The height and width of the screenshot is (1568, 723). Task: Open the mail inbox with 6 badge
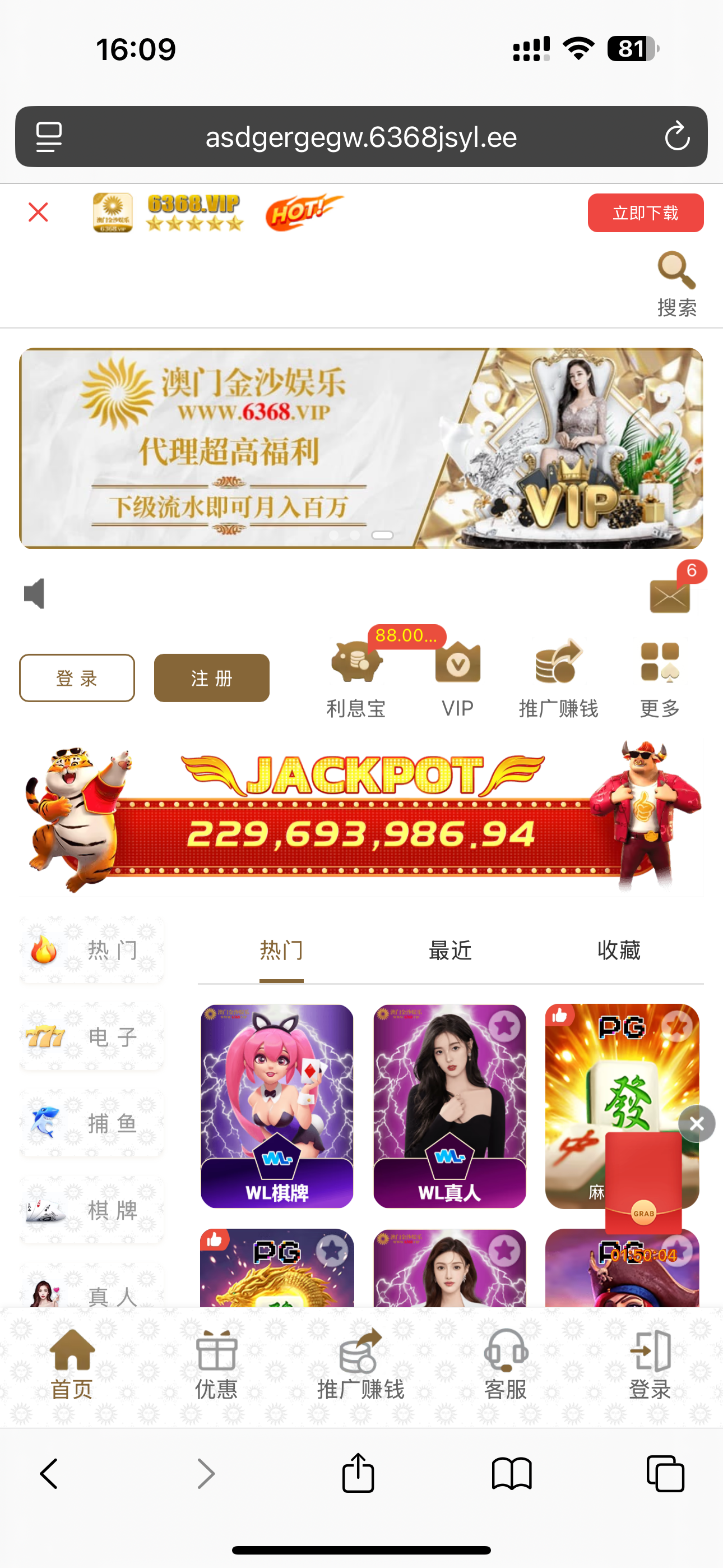[670, 594]
